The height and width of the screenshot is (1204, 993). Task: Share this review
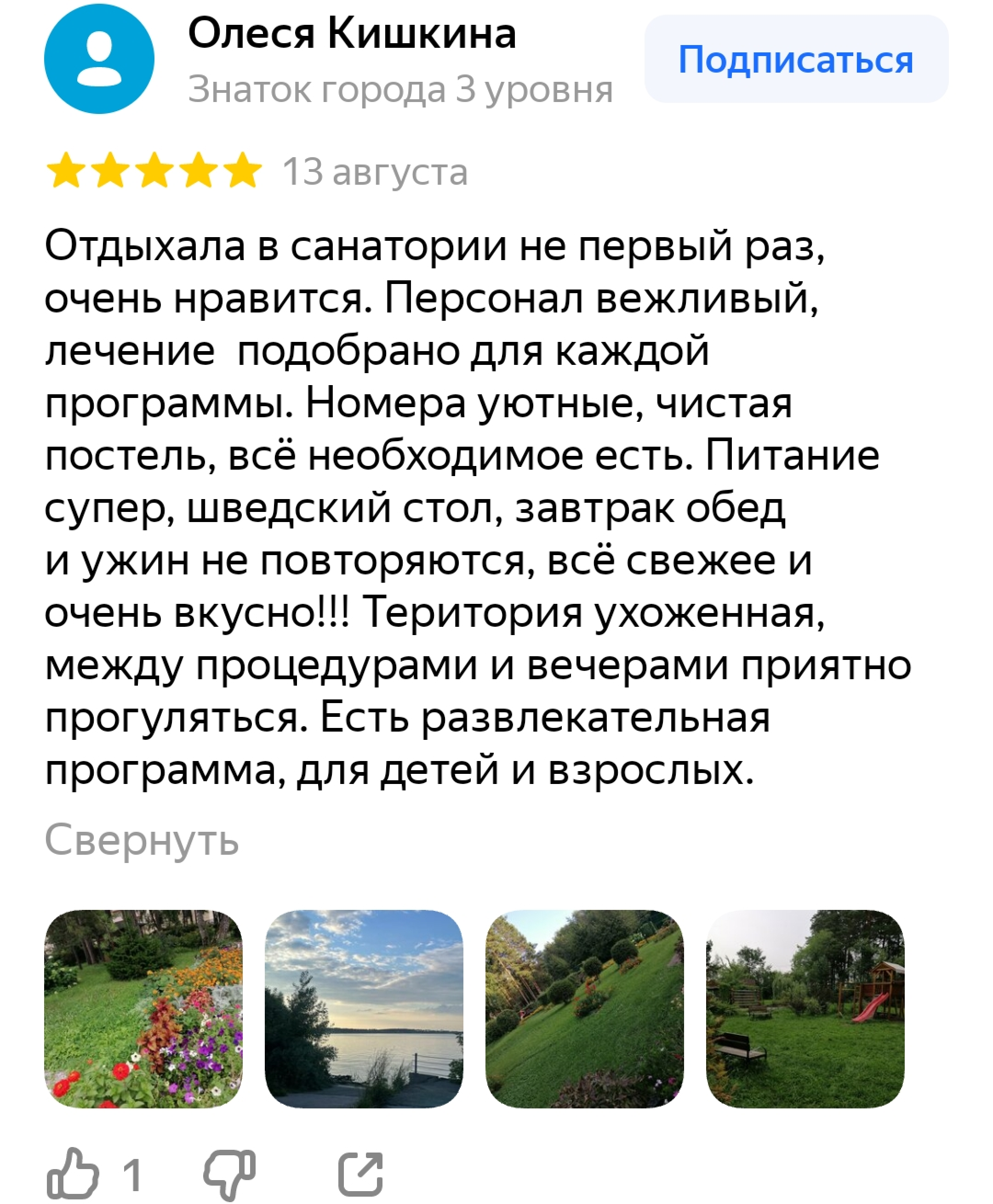(360, 1173)
